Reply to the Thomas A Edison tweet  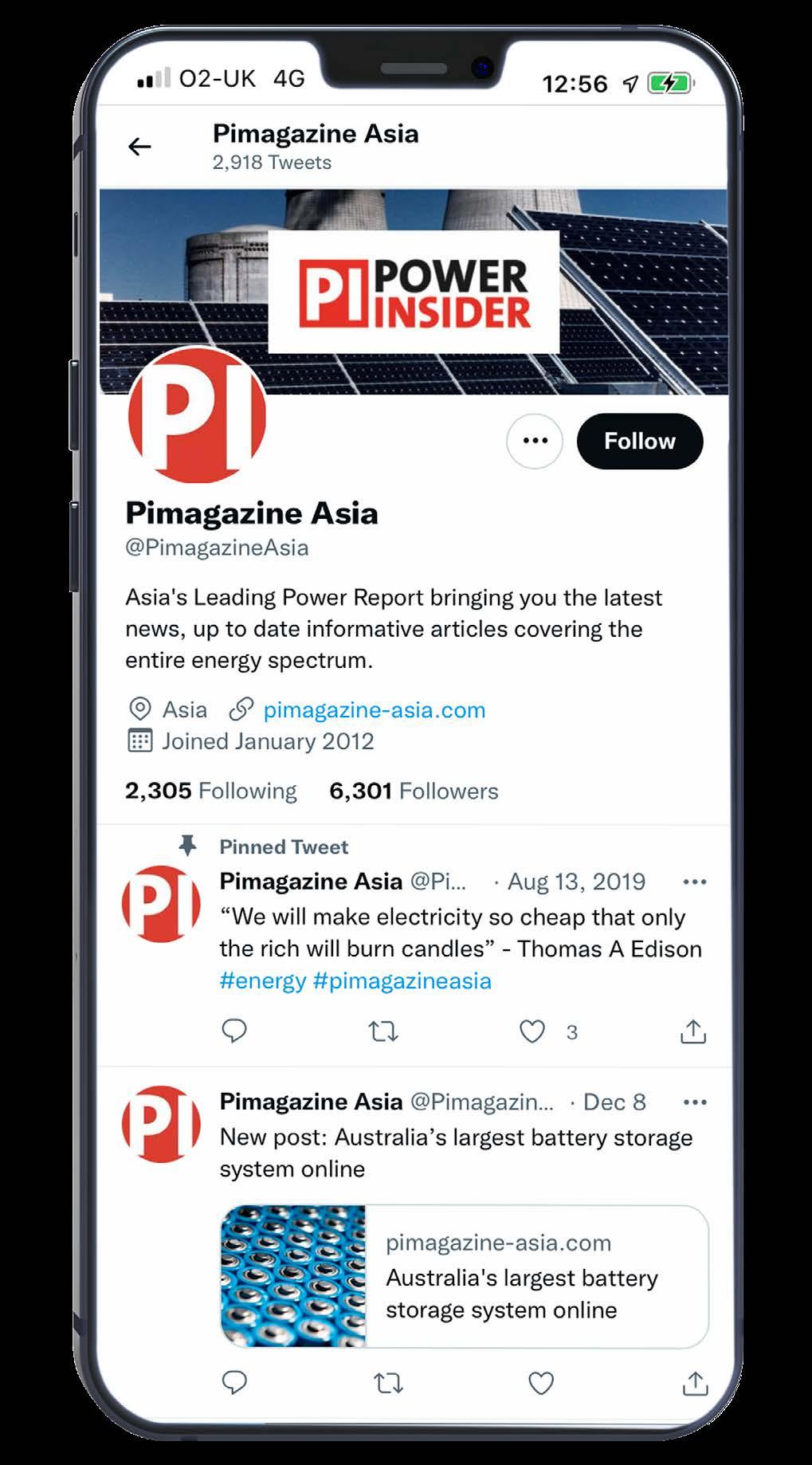point(234,1031)
